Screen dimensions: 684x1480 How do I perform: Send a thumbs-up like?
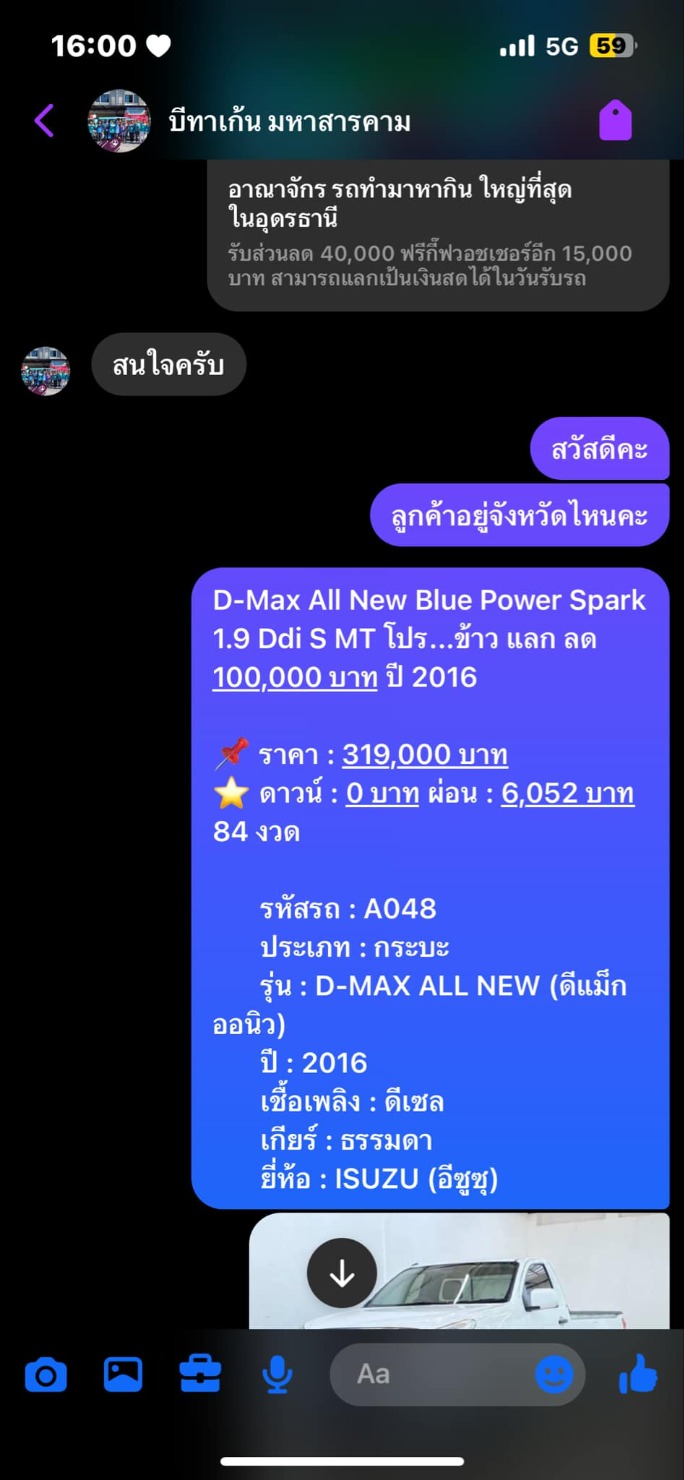[x=638, y=1375]
